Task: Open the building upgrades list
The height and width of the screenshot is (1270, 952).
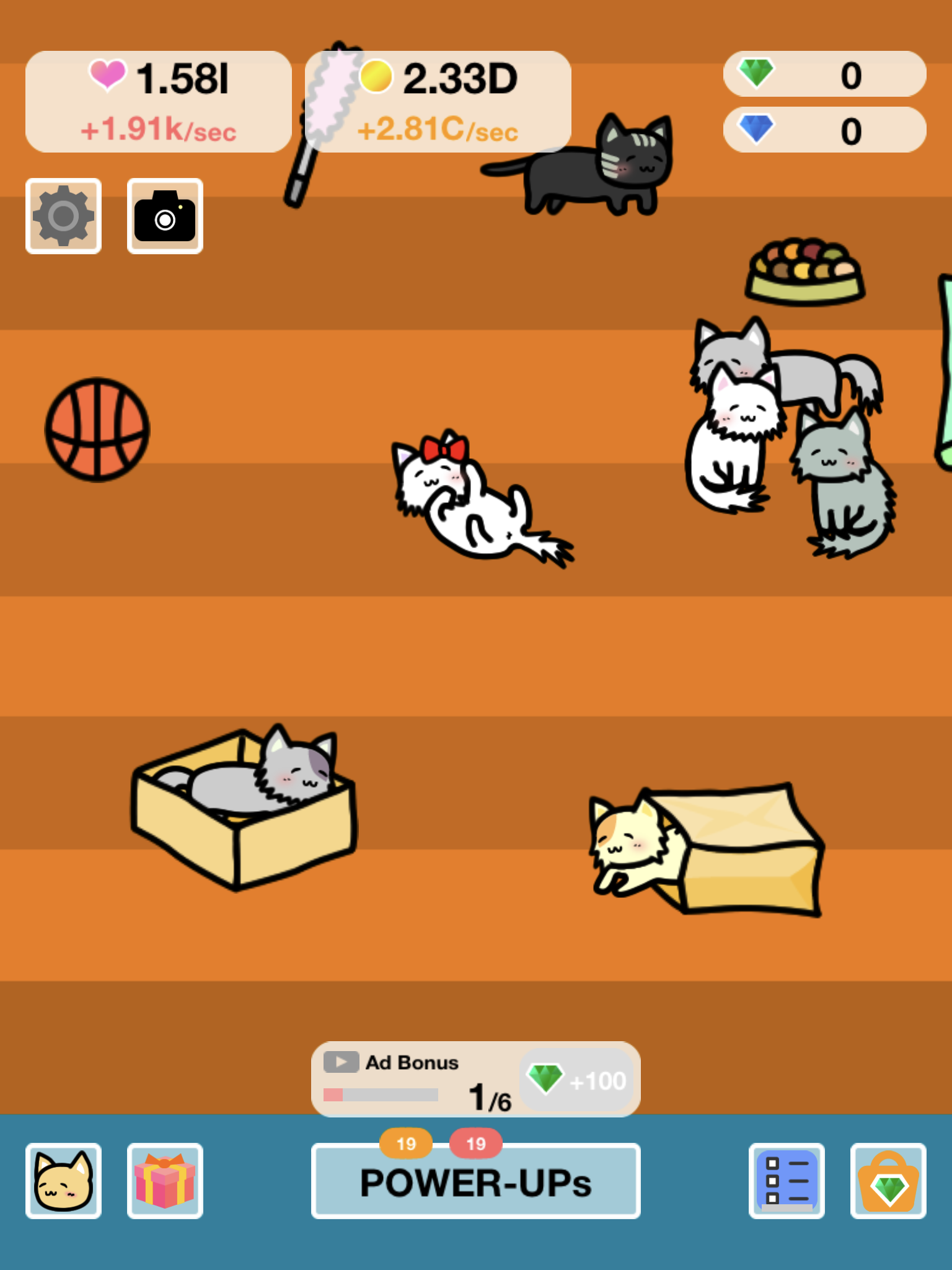Action: click(x=786, y=1181)
